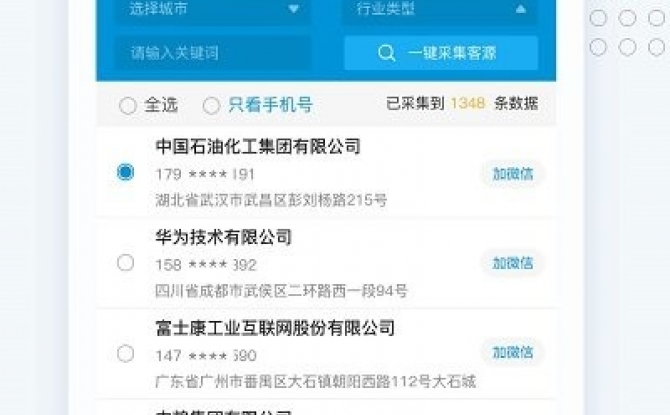Tap 加微信 for 富士康工业互联网股份有限公司
Screen dimensions: 670x415
pyautogui.click(x=512, y=352)
